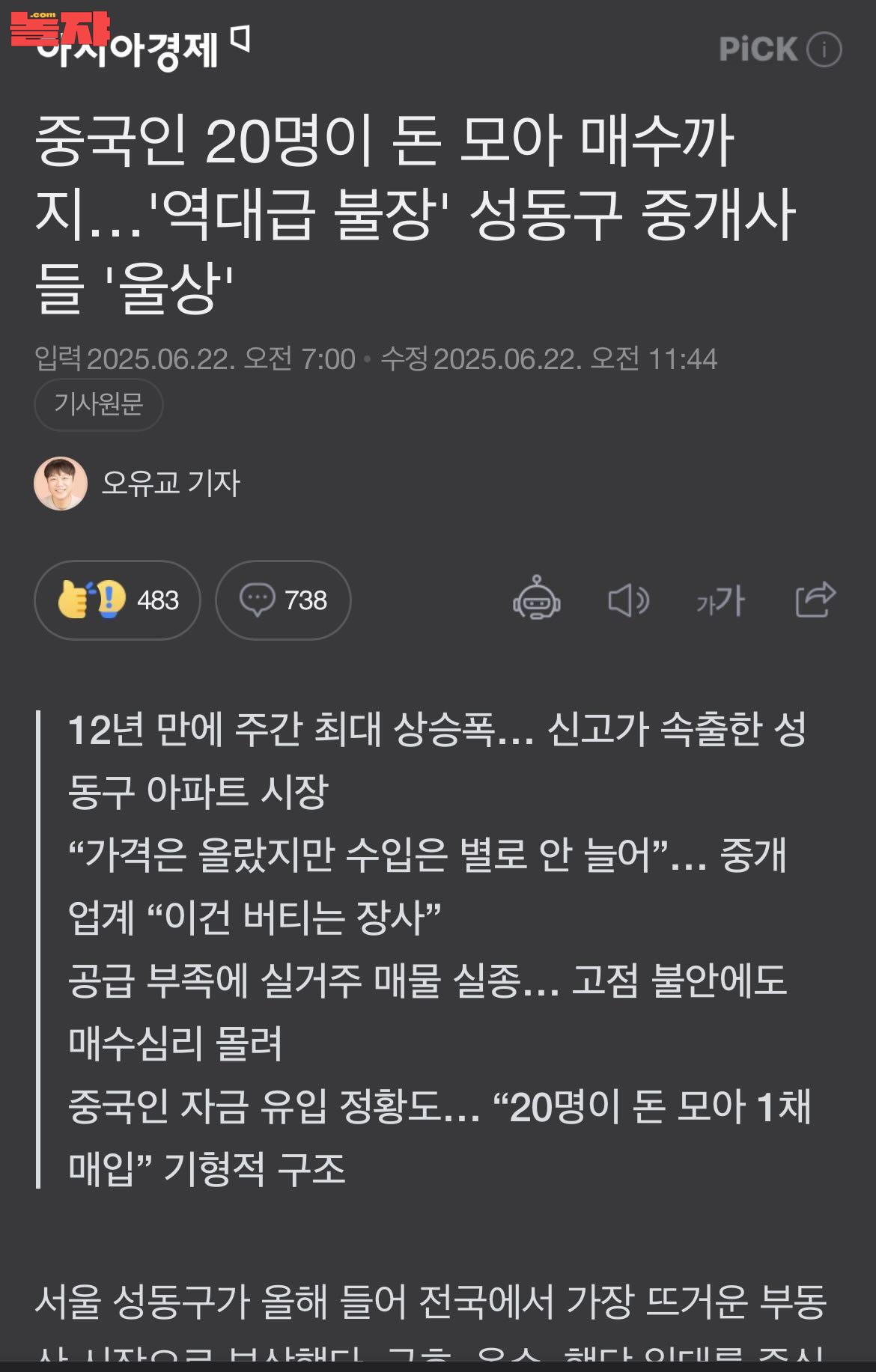Open the PiCK info icon
The image size is (876, 1372).
[824, 49]
